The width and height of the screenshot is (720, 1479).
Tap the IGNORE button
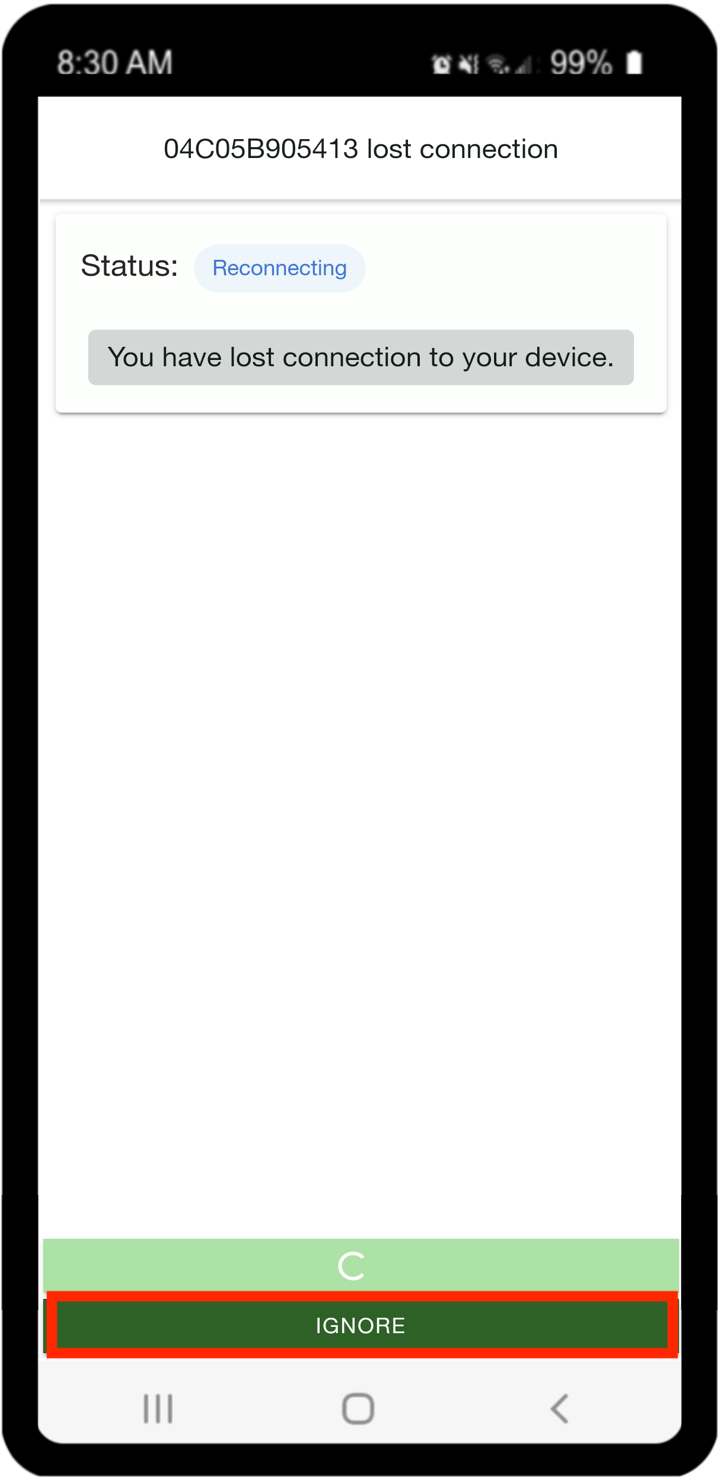[361, 1325]
